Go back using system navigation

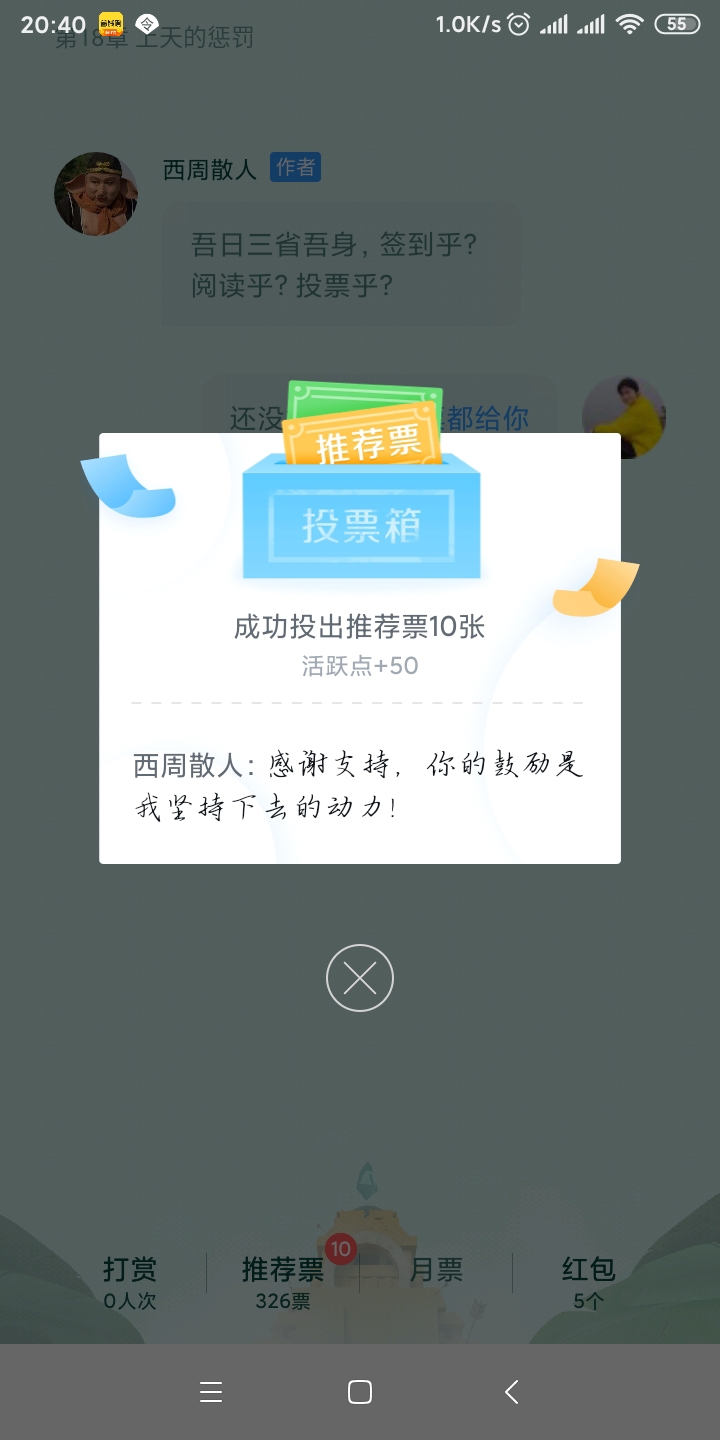pos(511,1392)
